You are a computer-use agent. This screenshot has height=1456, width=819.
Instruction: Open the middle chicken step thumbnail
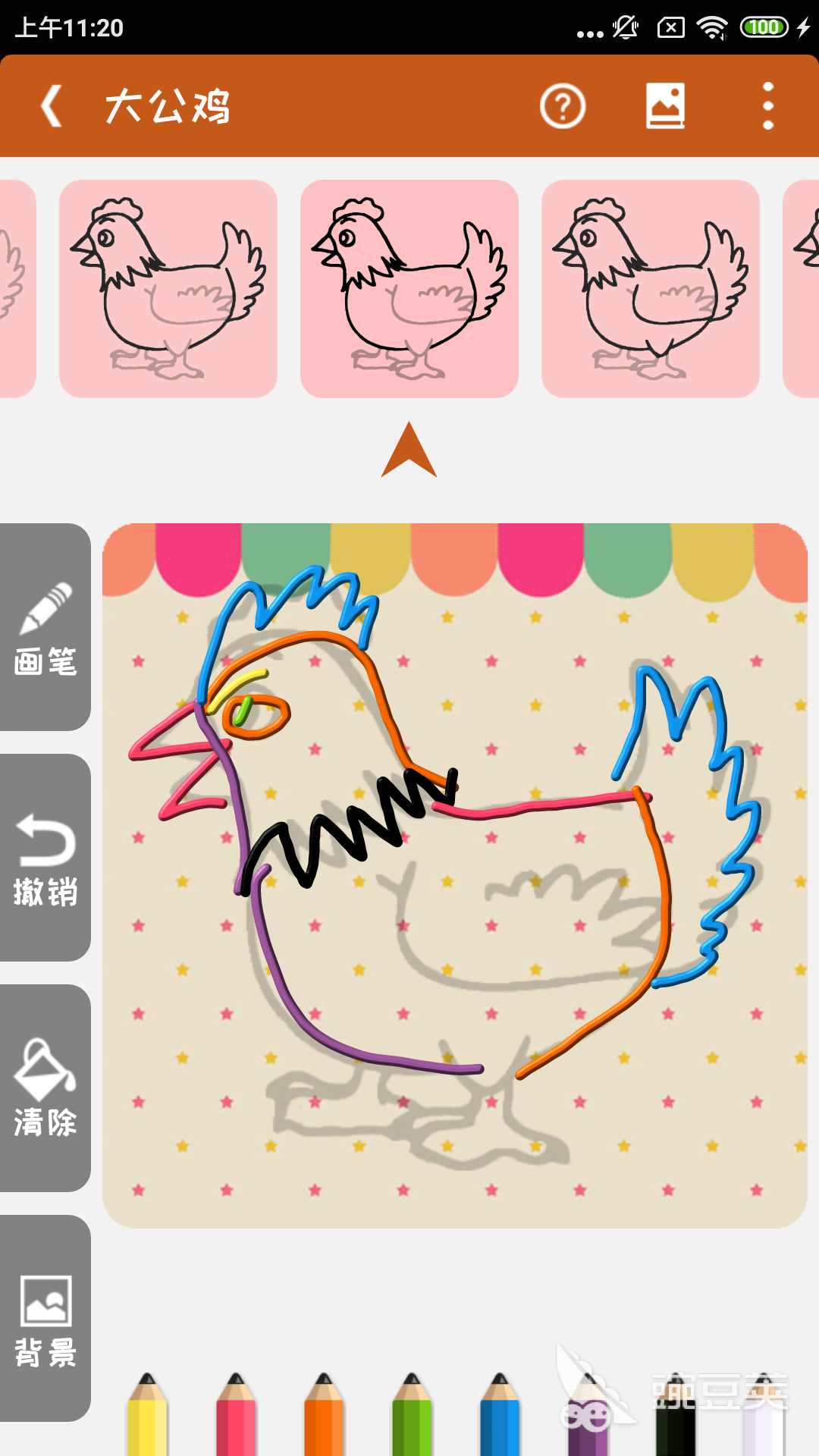(409, 289)
